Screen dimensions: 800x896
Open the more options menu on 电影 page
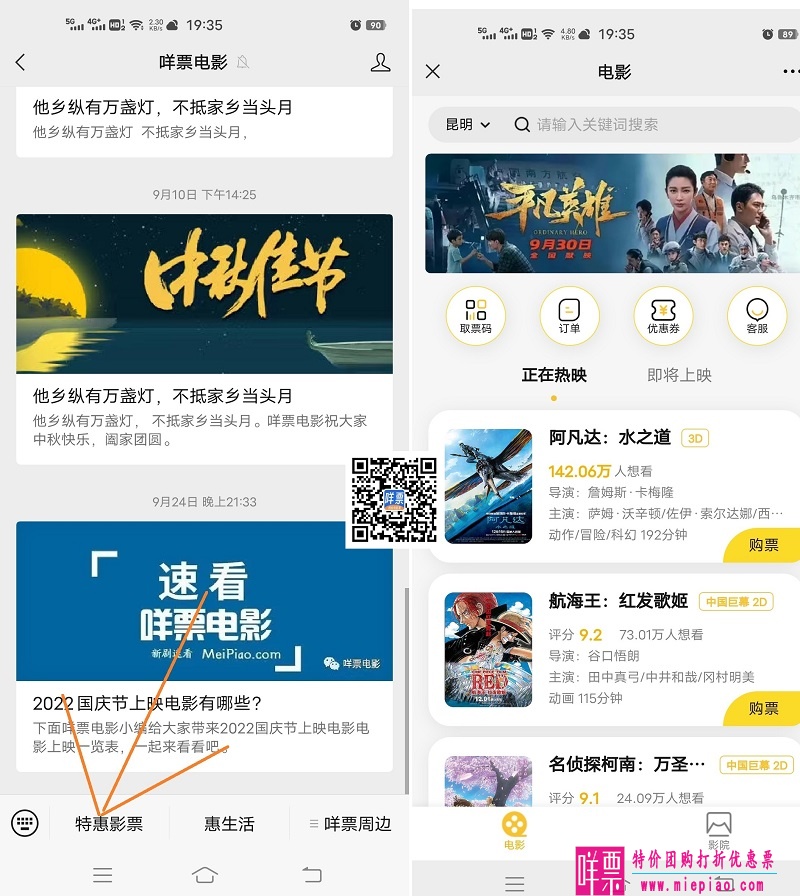click(x=790, y=71)
